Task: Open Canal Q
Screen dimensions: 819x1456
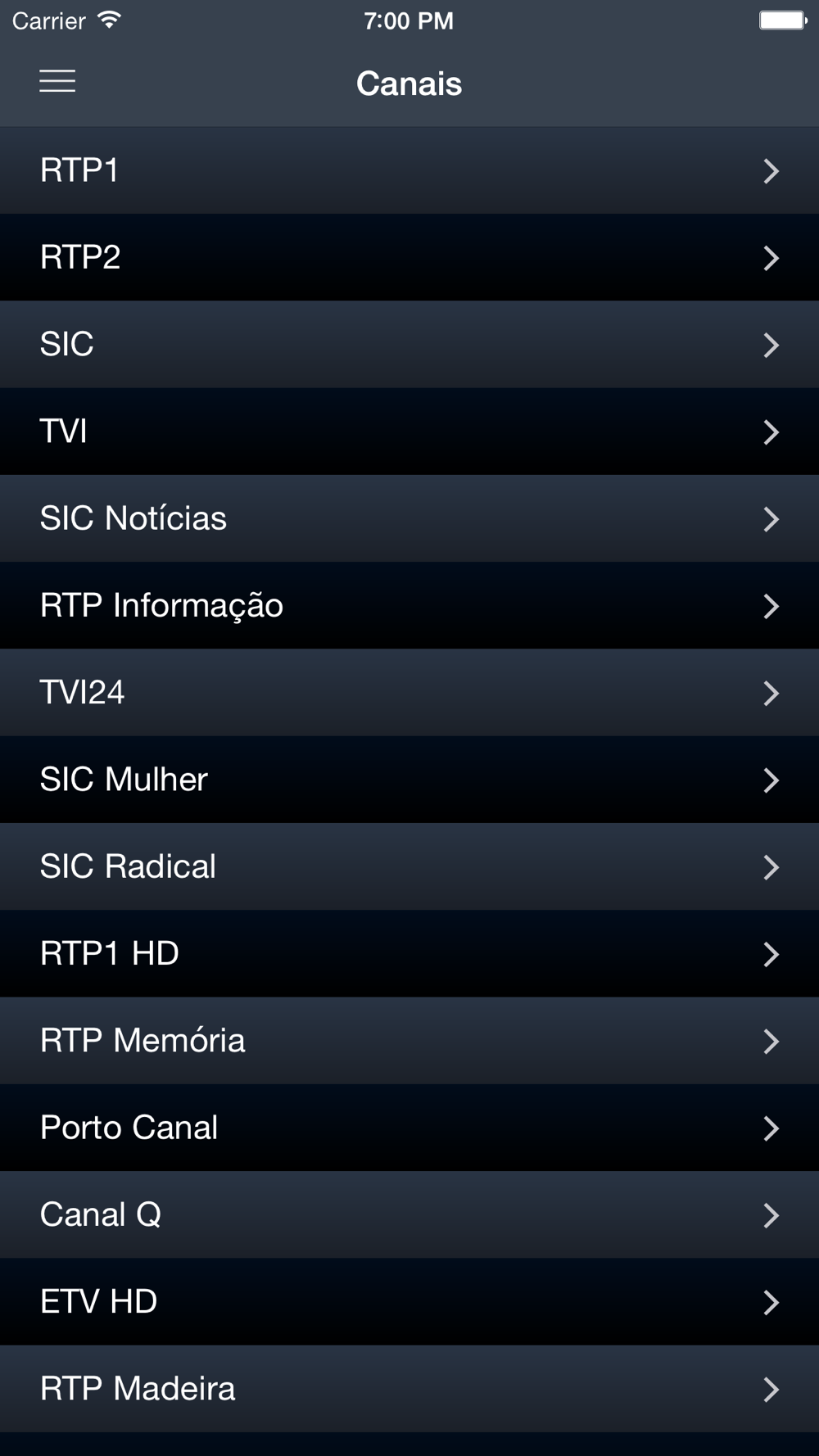Action: [409, 1214]
